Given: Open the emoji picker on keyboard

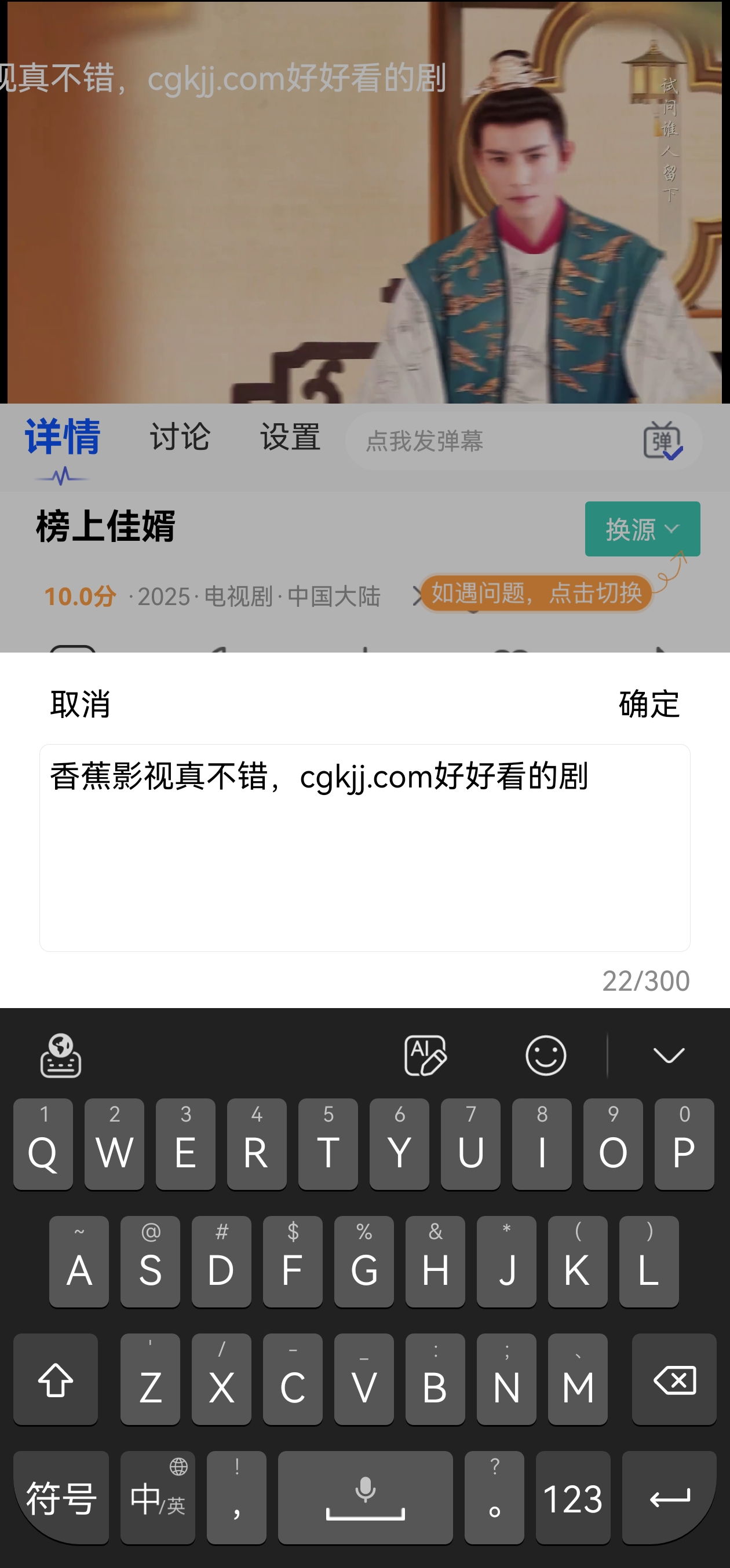Looking at the screenshot, I should point(546,1055).
